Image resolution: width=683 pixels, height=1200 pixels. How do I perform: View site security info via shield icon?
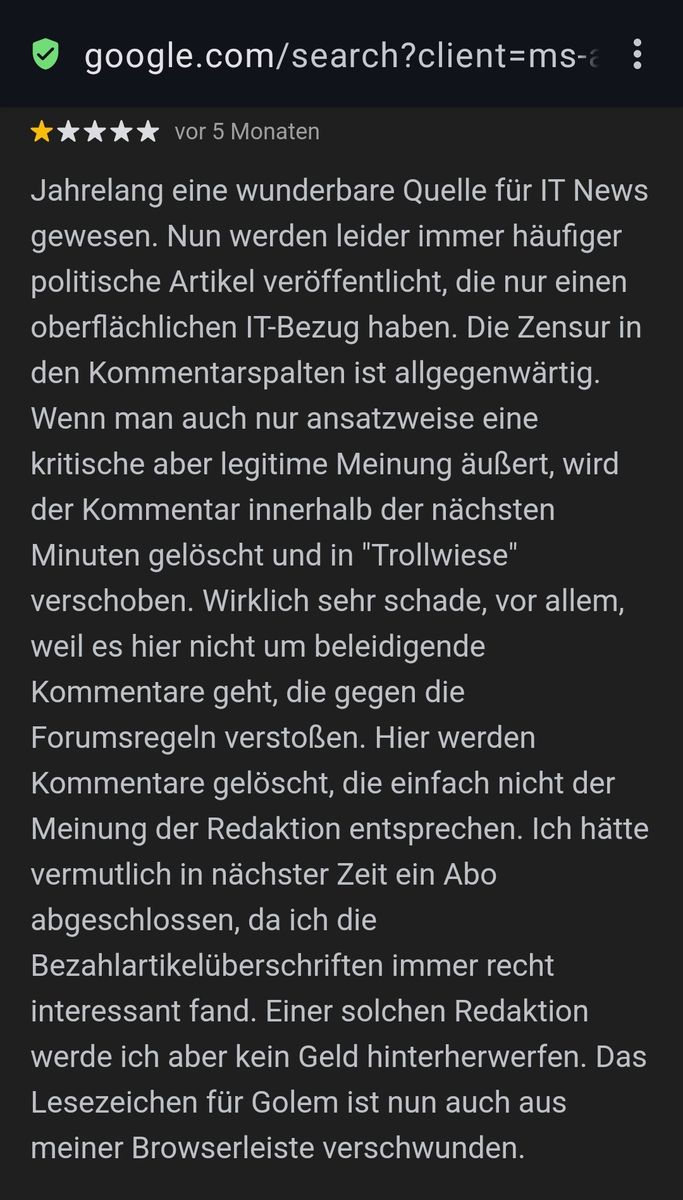point(45,55)
